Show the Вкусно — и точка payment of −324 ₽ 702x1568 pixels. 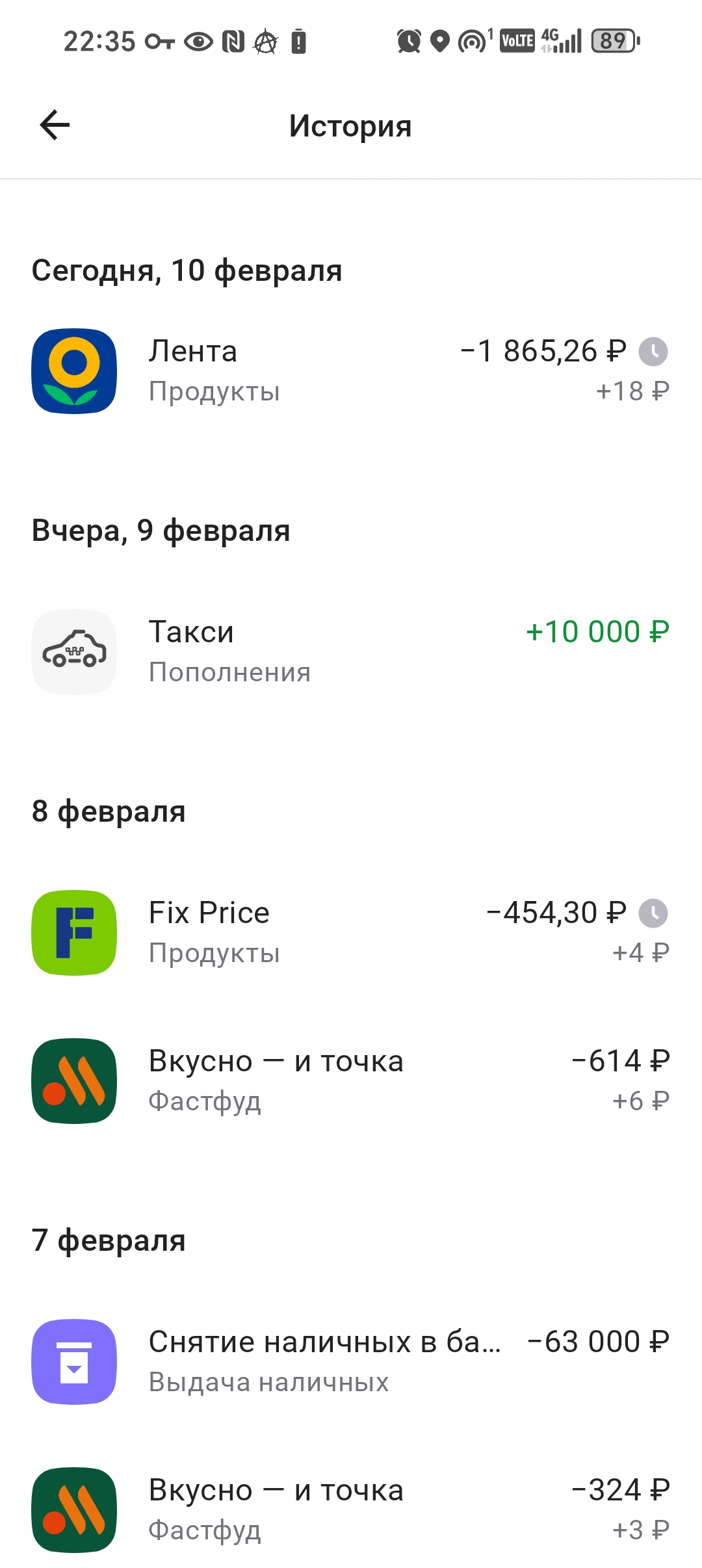(x=351, y=1509)
